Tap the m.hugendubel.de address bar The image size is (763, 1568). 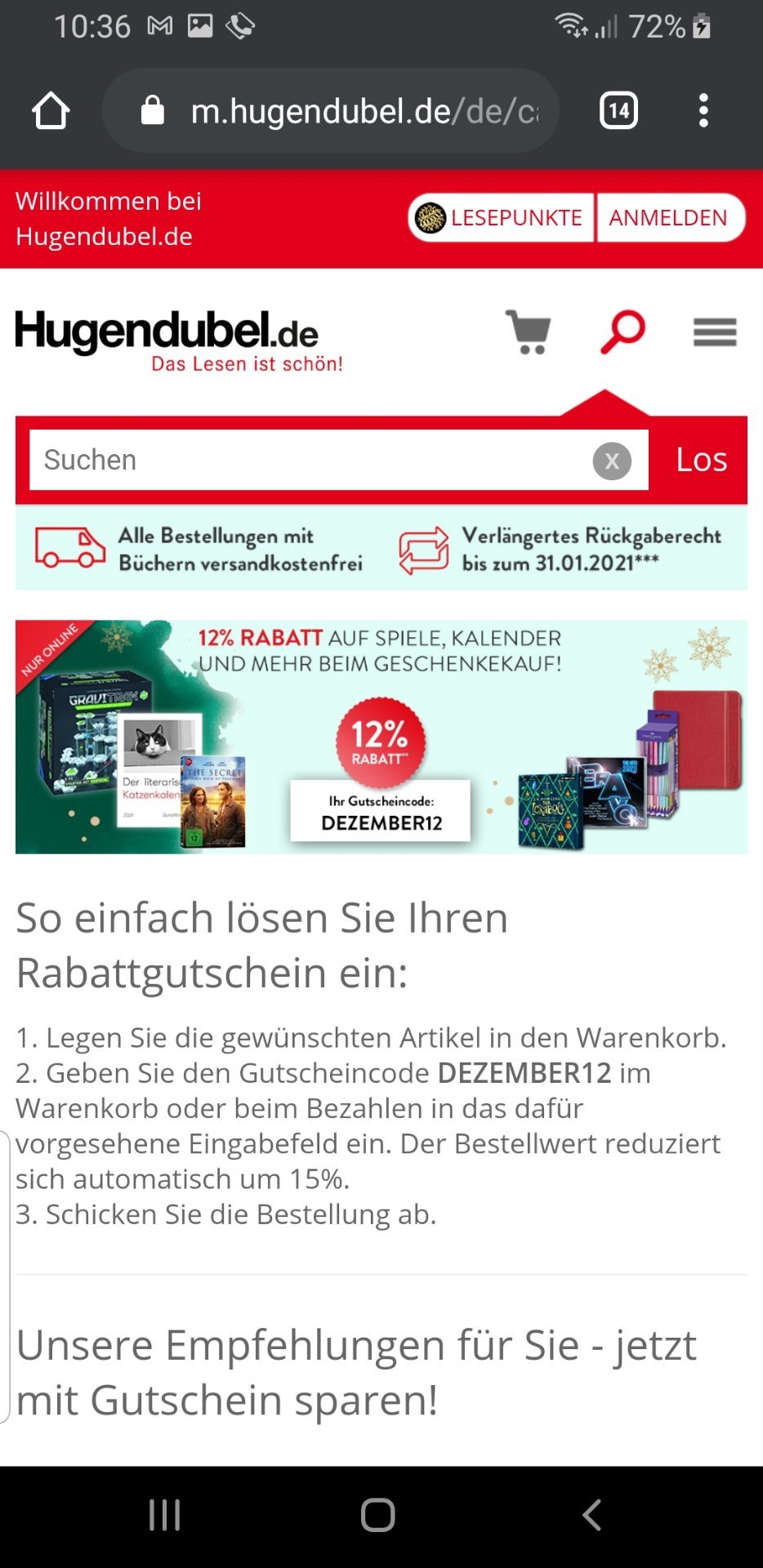pyautogui.click(x=331, y=110)
